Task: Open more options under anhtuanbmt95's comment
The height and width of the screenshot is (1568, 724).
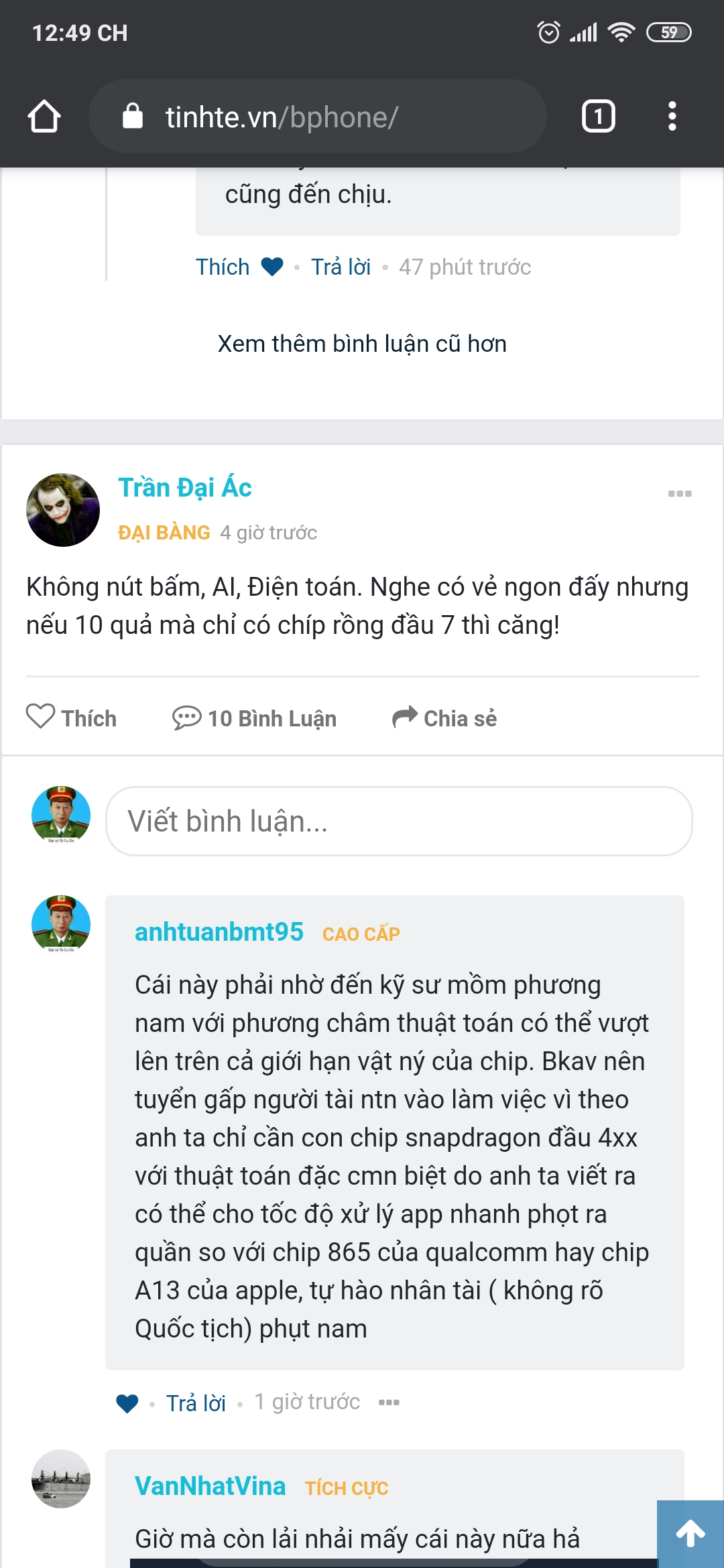Action: coord(389,1402)
